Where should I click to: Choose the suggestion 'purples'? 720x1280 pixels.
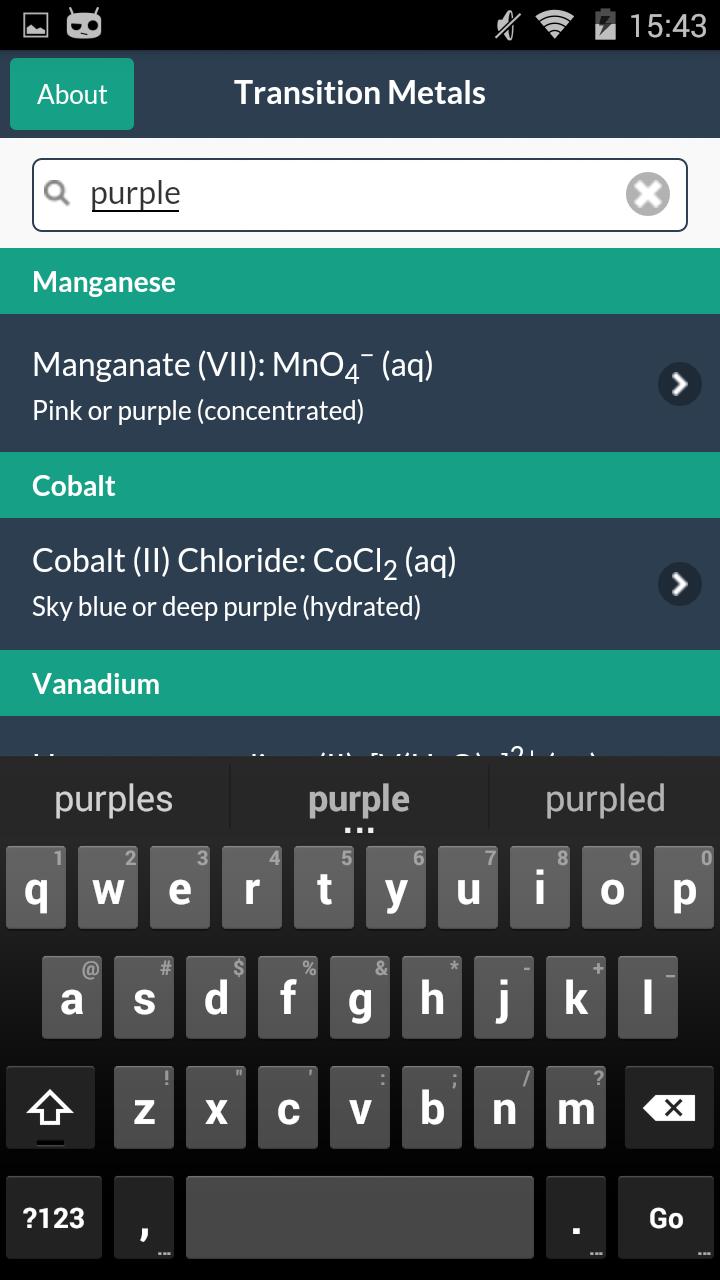112,798
